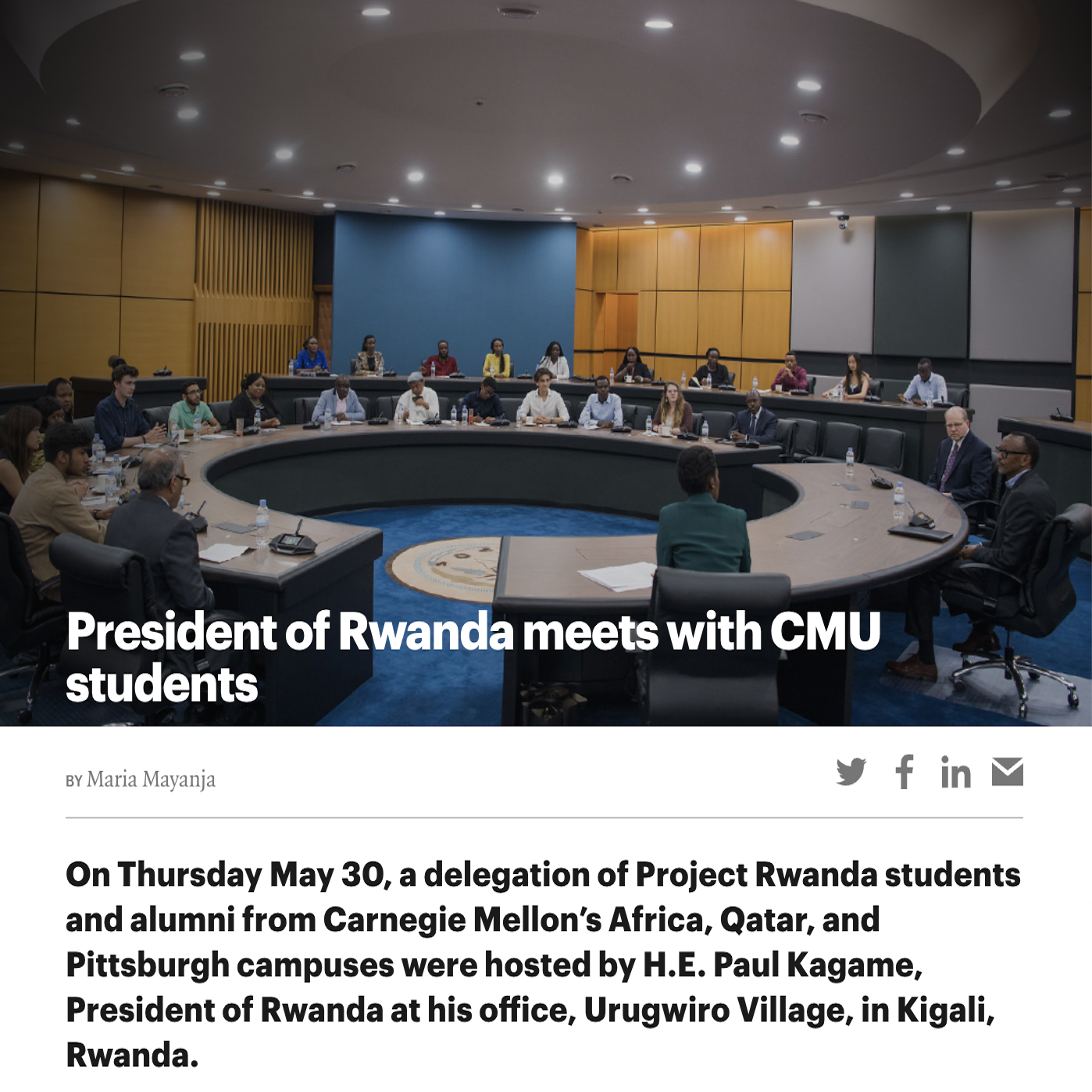
Task: Email this article via envelope icon
Action: click(1007, 772)
